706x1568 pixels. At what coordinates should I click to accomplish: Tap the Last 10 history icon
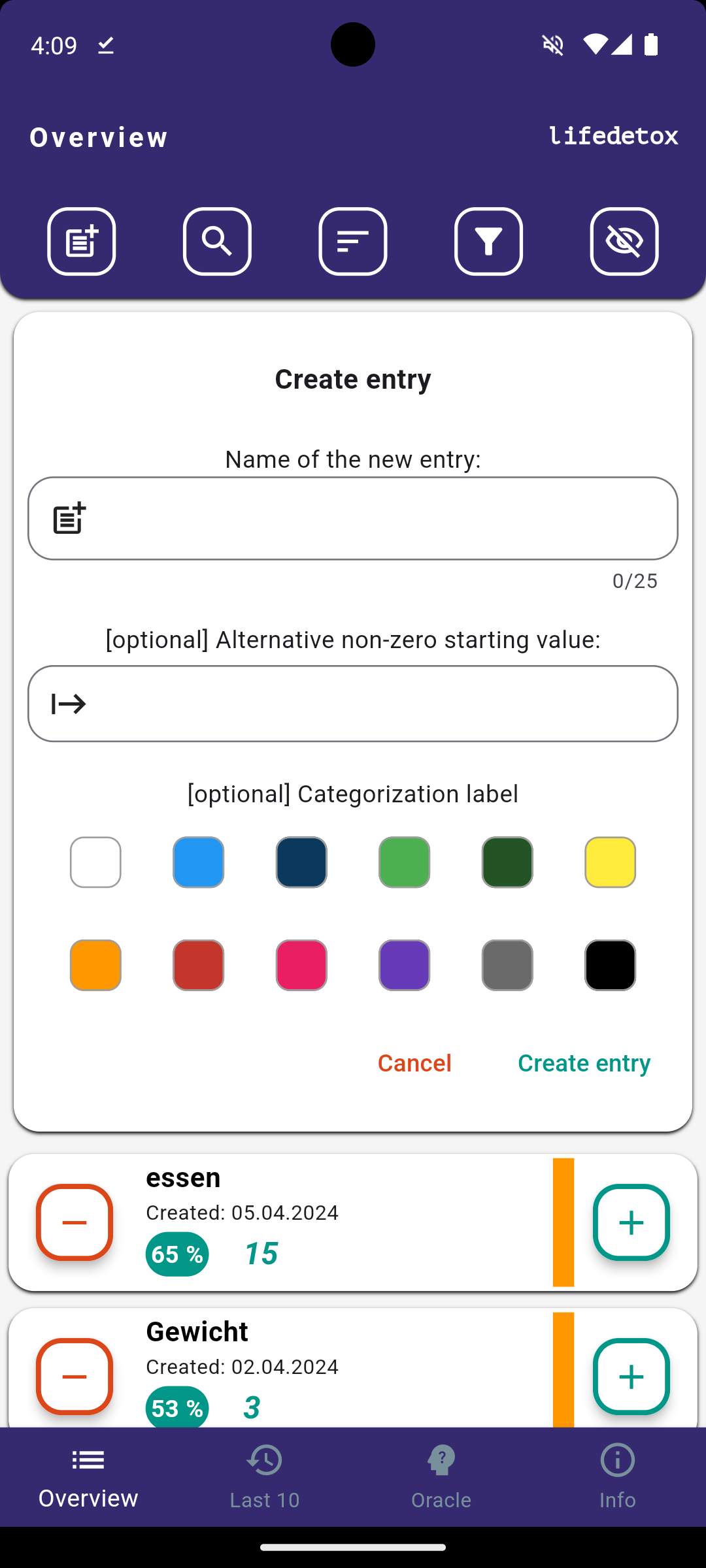click(x=264, y=1460)
